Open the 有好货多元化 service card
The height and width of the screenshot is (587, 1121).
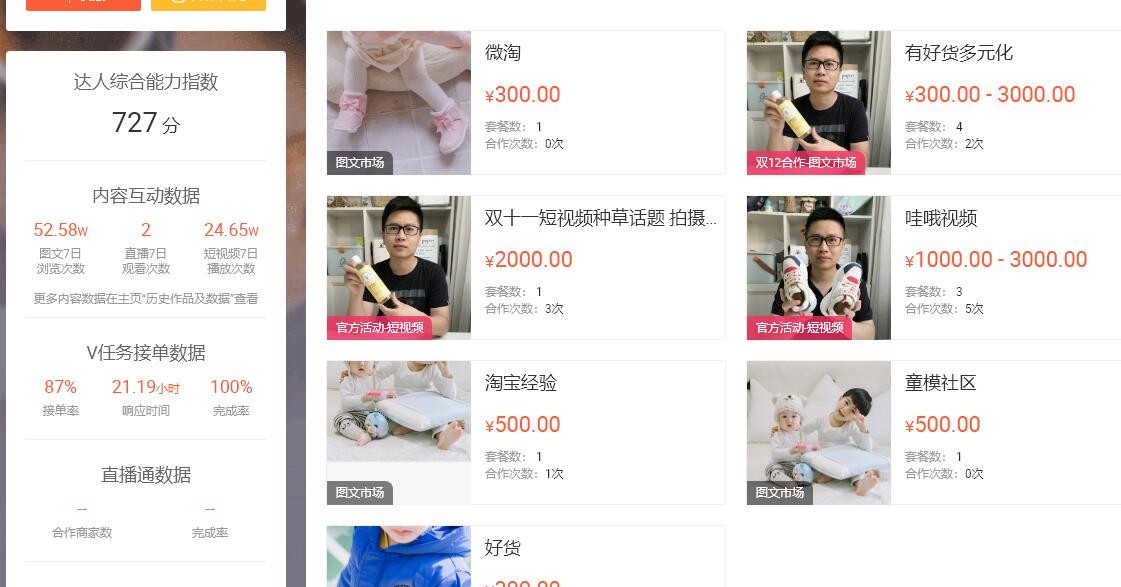935,102
